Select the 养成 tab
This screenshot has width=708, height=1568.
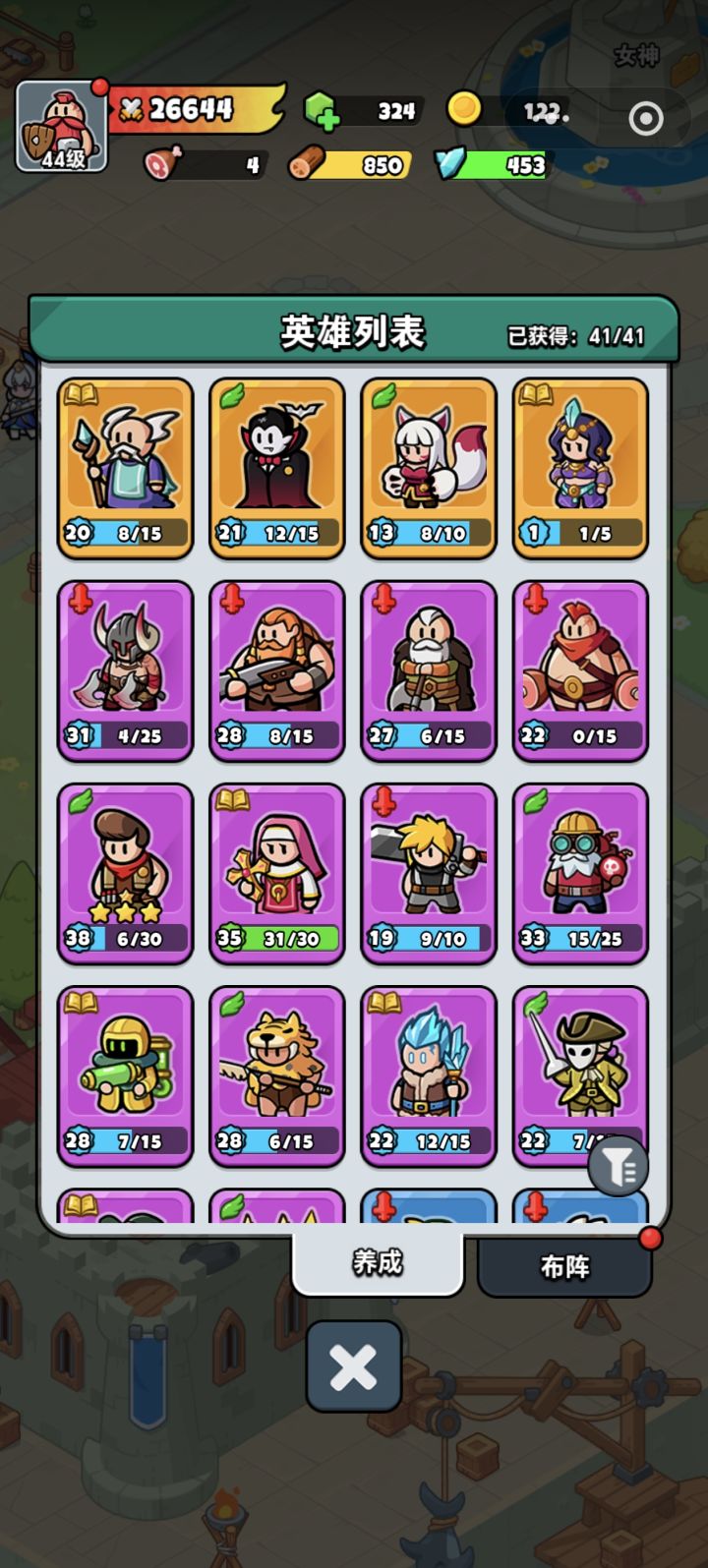pyautogui.click(x=377, y=1261)
